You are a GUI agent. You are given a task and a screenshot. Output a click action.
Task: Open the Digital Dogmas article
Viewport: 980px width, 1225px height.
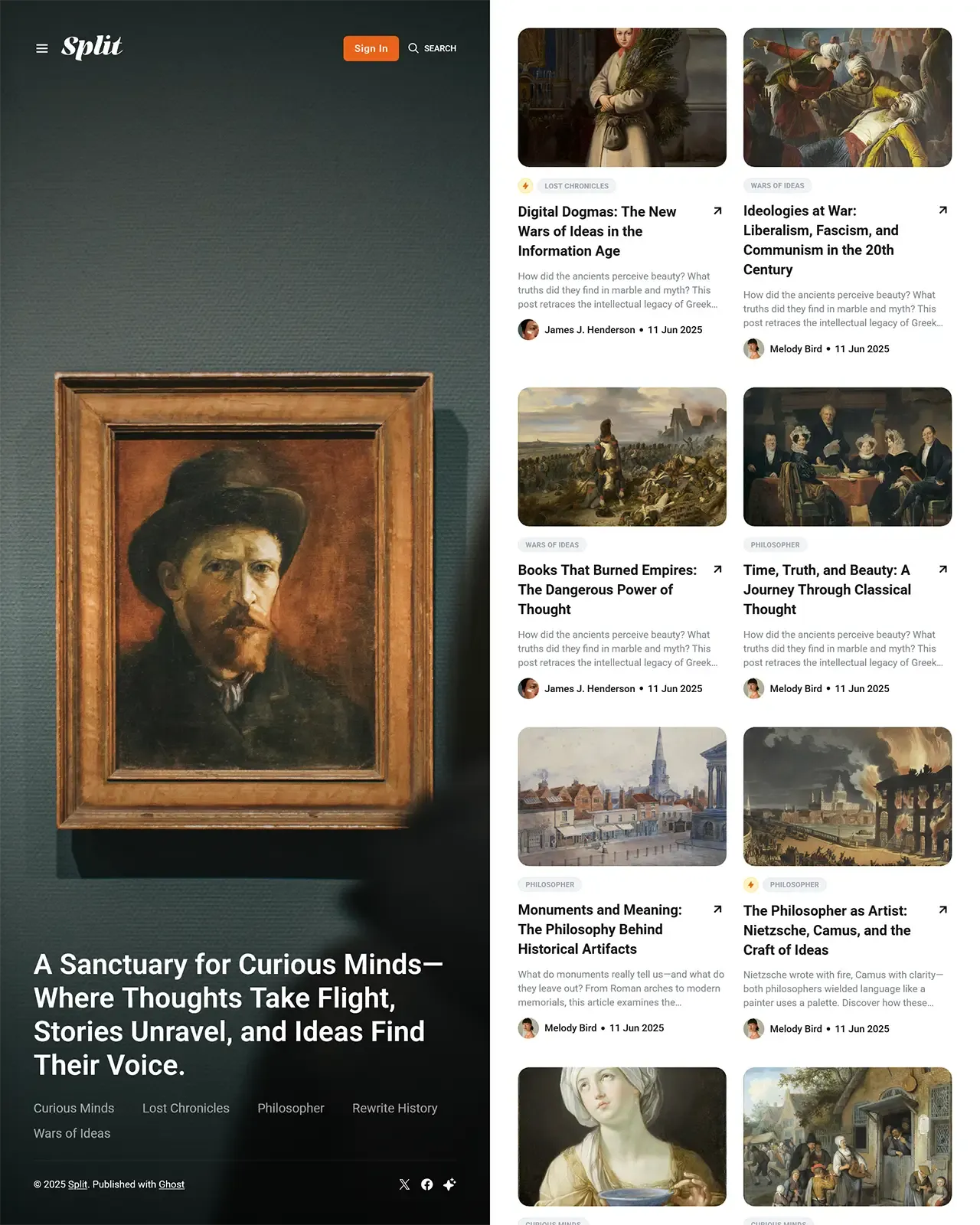[596, 231]
